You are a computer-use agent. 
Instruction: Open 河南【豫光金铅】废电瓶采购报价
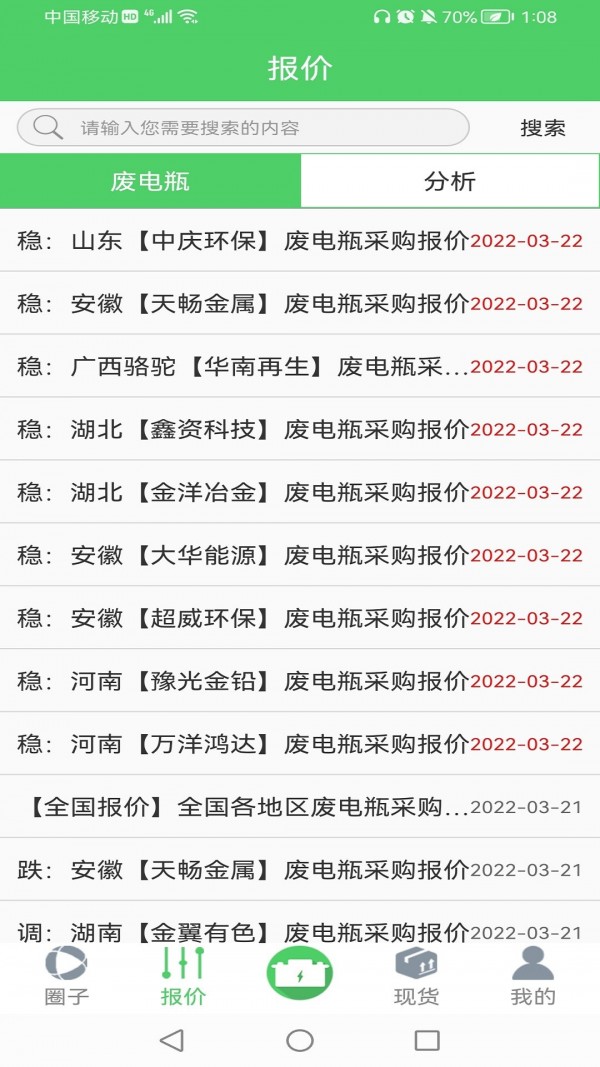pyautogui.click(x=300, y=681)
